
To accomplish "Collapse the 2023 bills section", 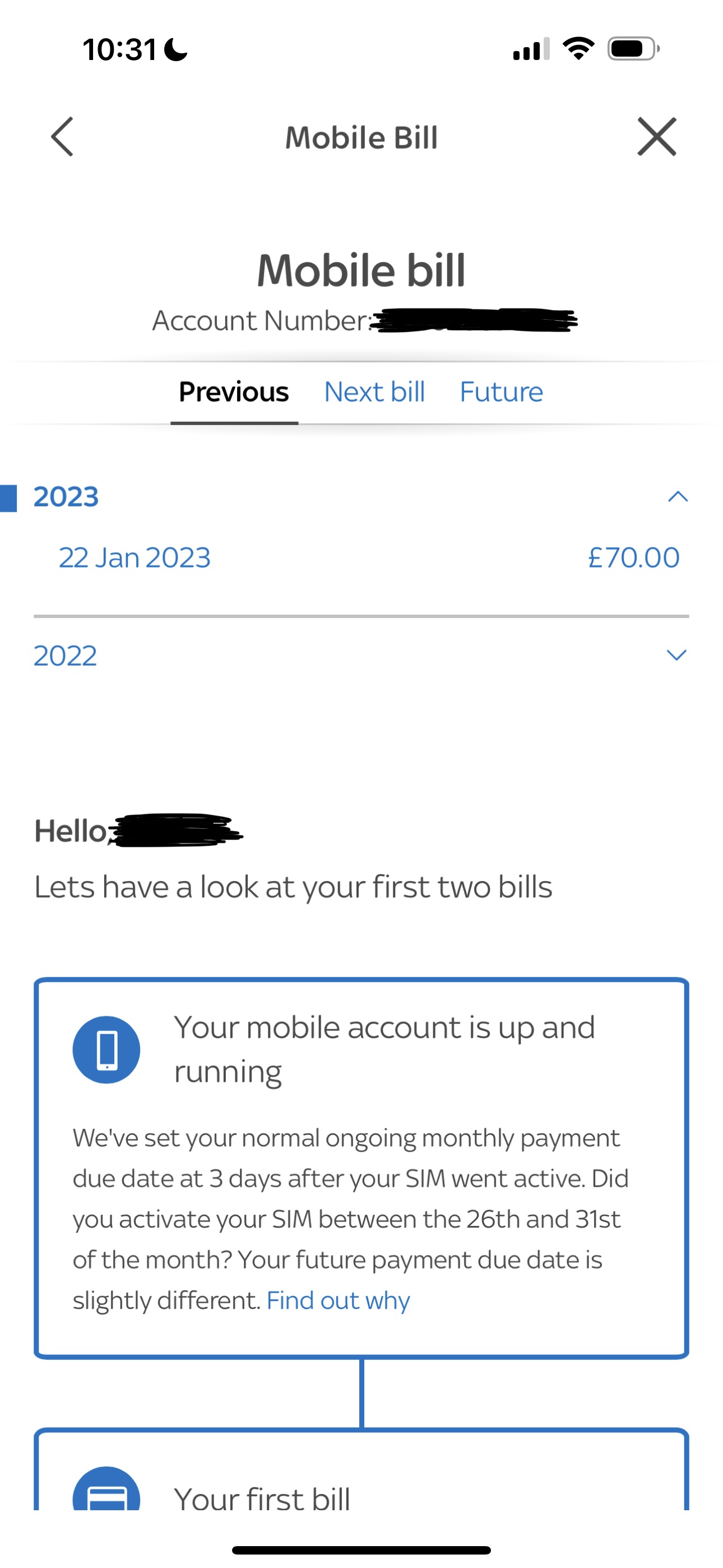I will click(676, 497).
